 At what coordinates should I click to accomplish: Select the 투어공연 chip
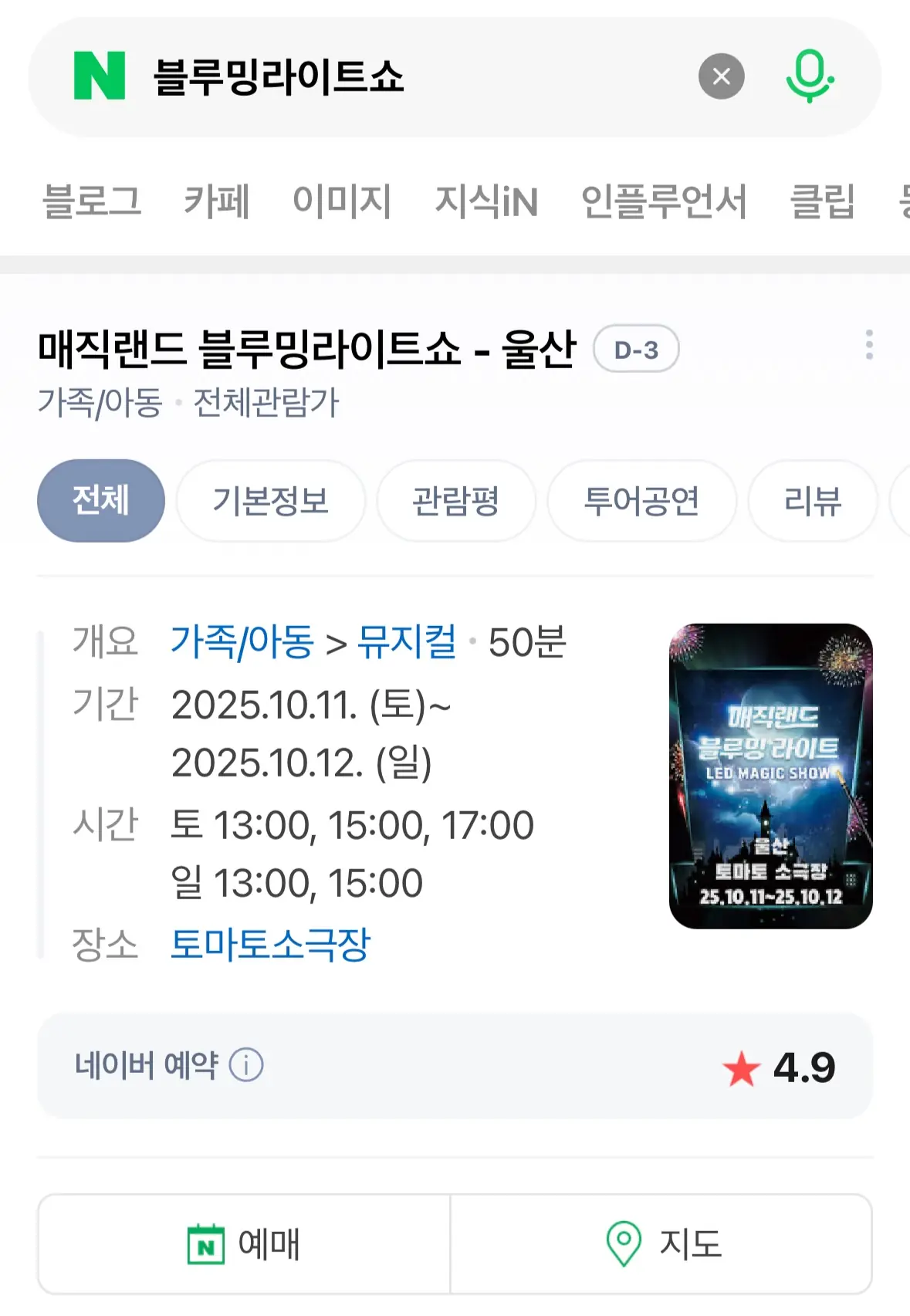tap(641, 501)
